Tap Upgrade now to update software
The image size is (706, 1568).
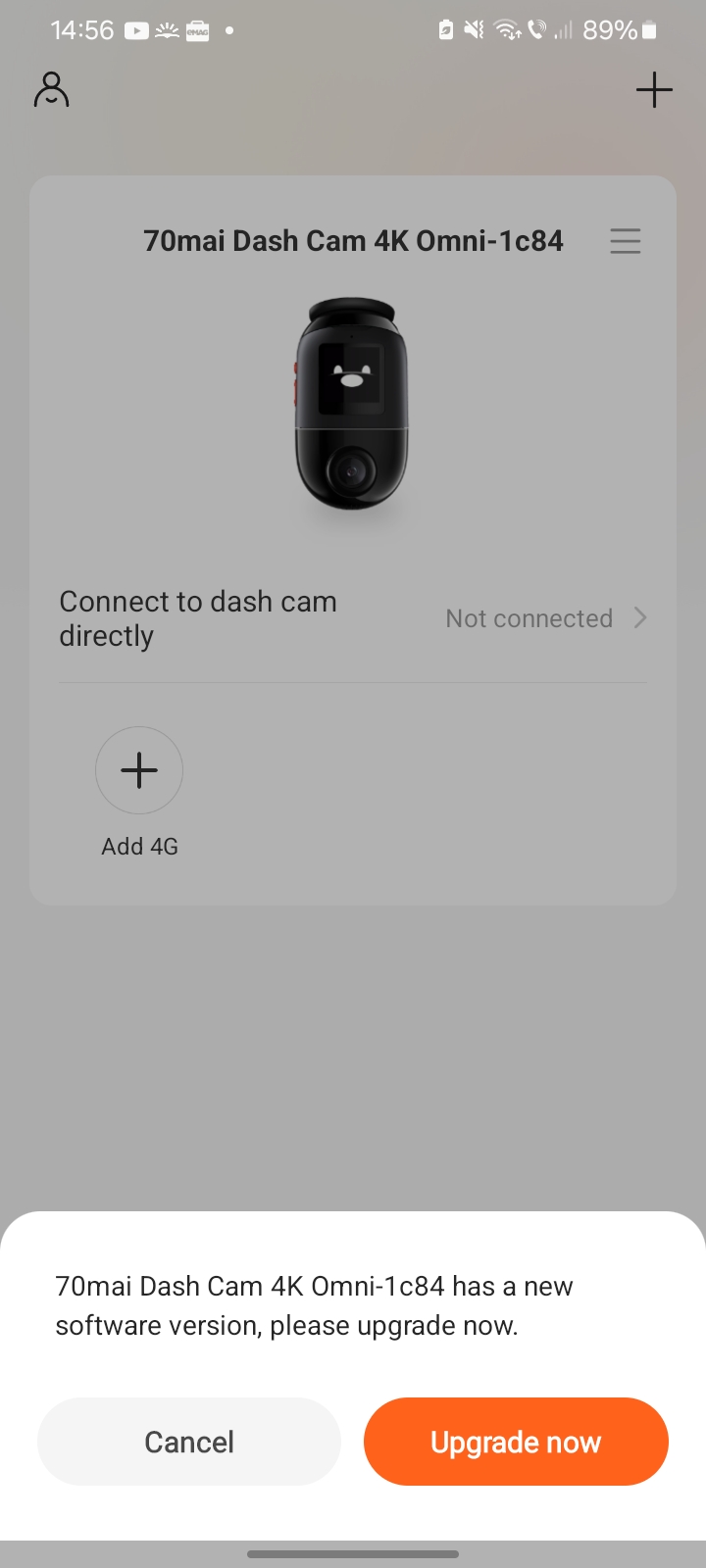click(x=516, y=1442)
